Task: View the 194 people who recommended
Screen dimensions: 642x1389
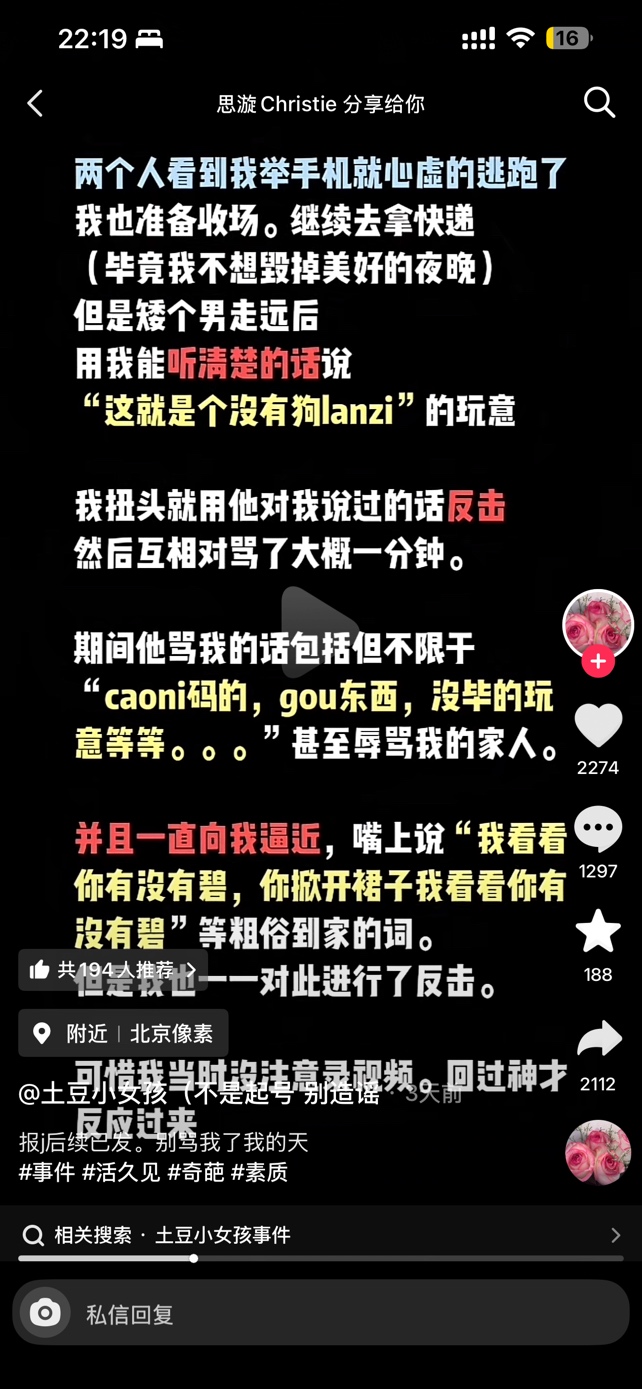Action: (x=113, y=969)
